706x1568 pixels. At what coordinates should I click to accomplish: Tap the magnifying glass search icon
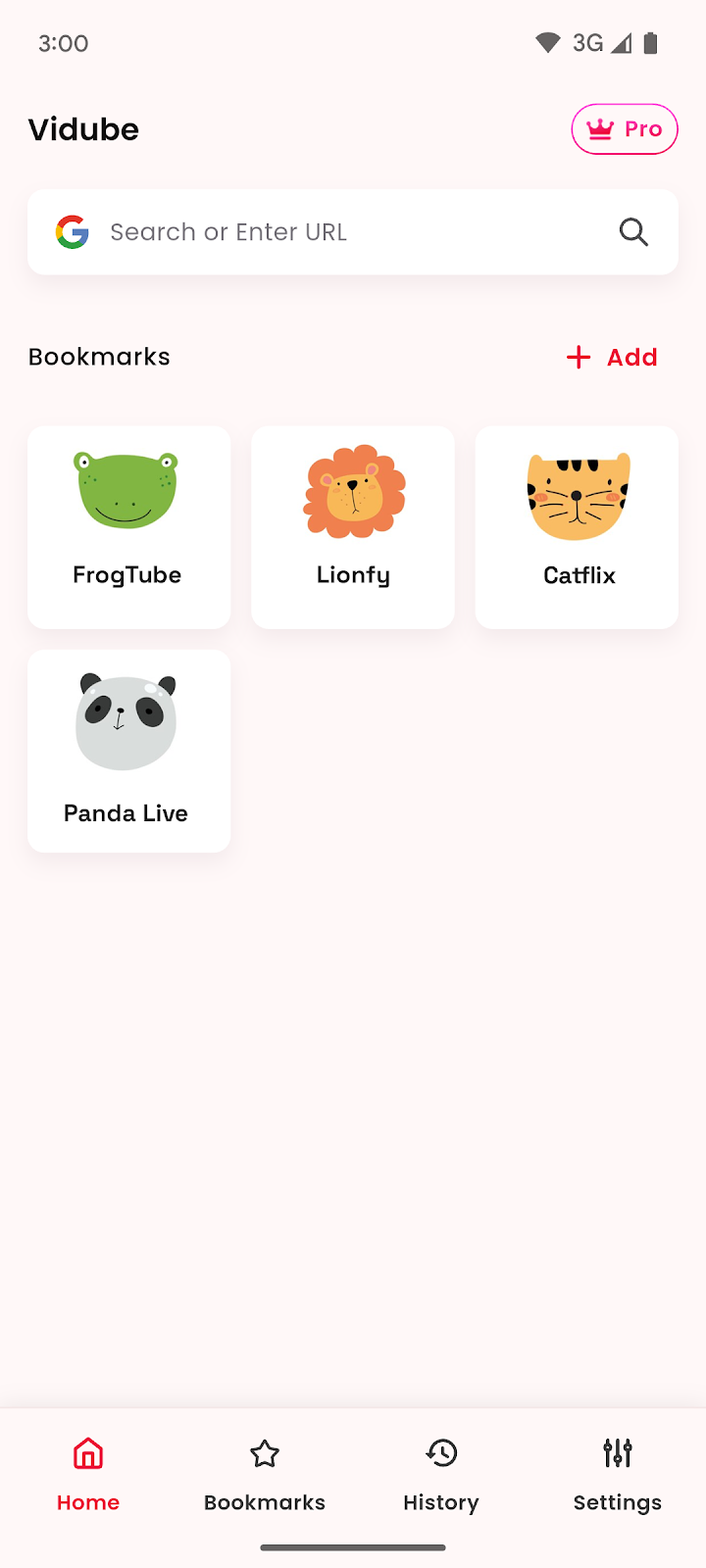point(633,232)
